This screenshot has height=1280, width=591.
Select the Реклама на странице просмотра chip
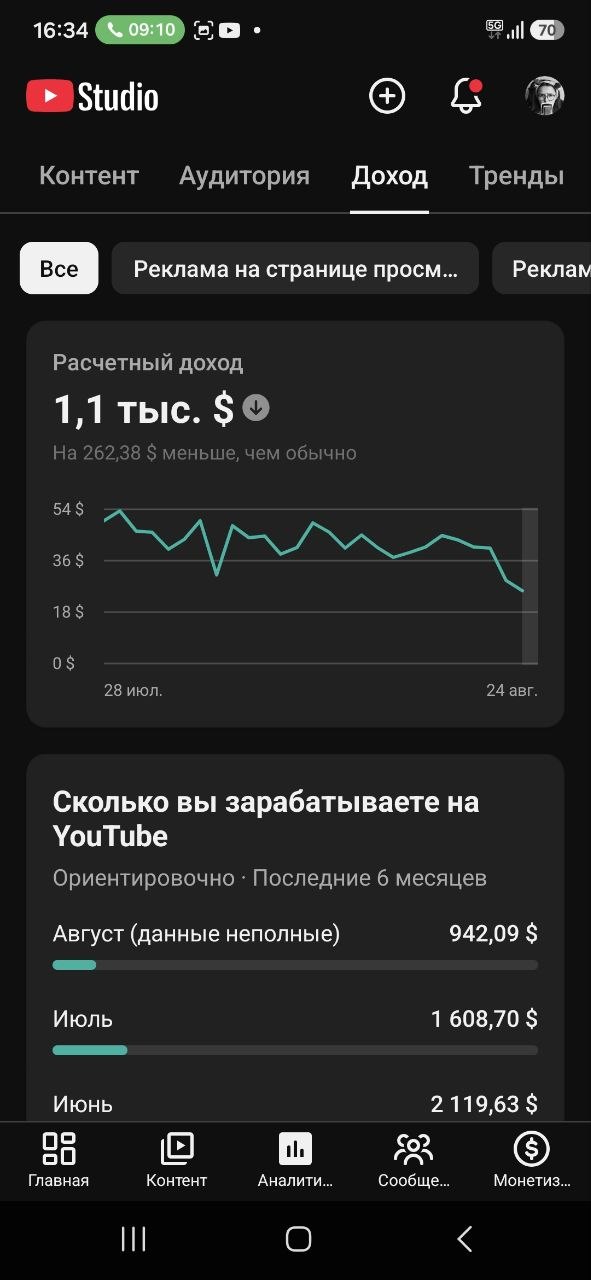(295, 268)
